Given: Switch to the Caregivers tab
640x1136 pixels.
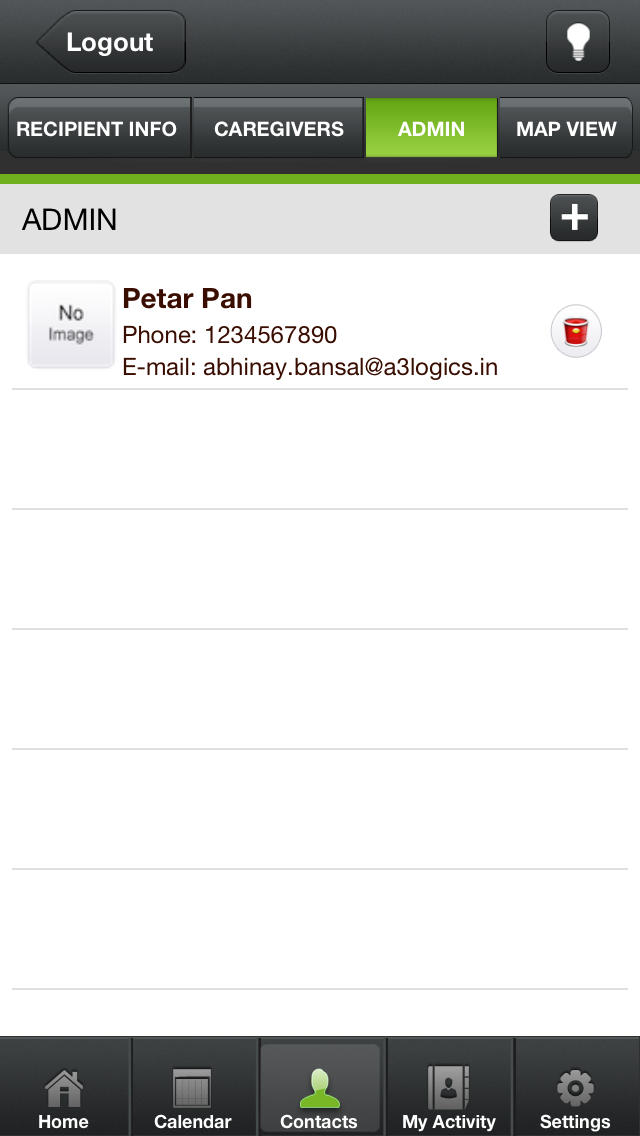Looking at the screenshot, I should tap(278, 128).
